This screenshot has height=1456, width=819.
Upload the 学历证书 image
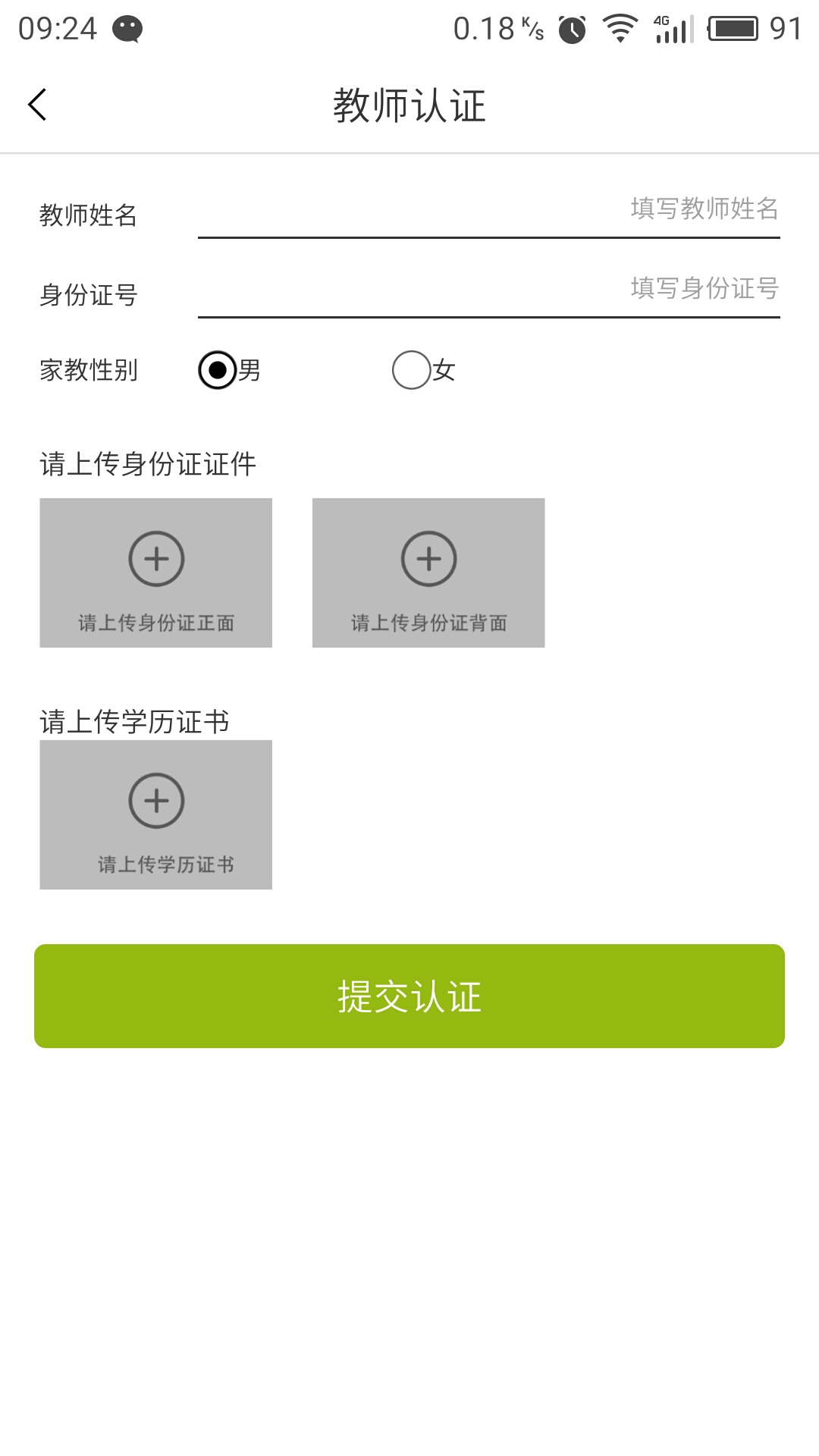155,814
